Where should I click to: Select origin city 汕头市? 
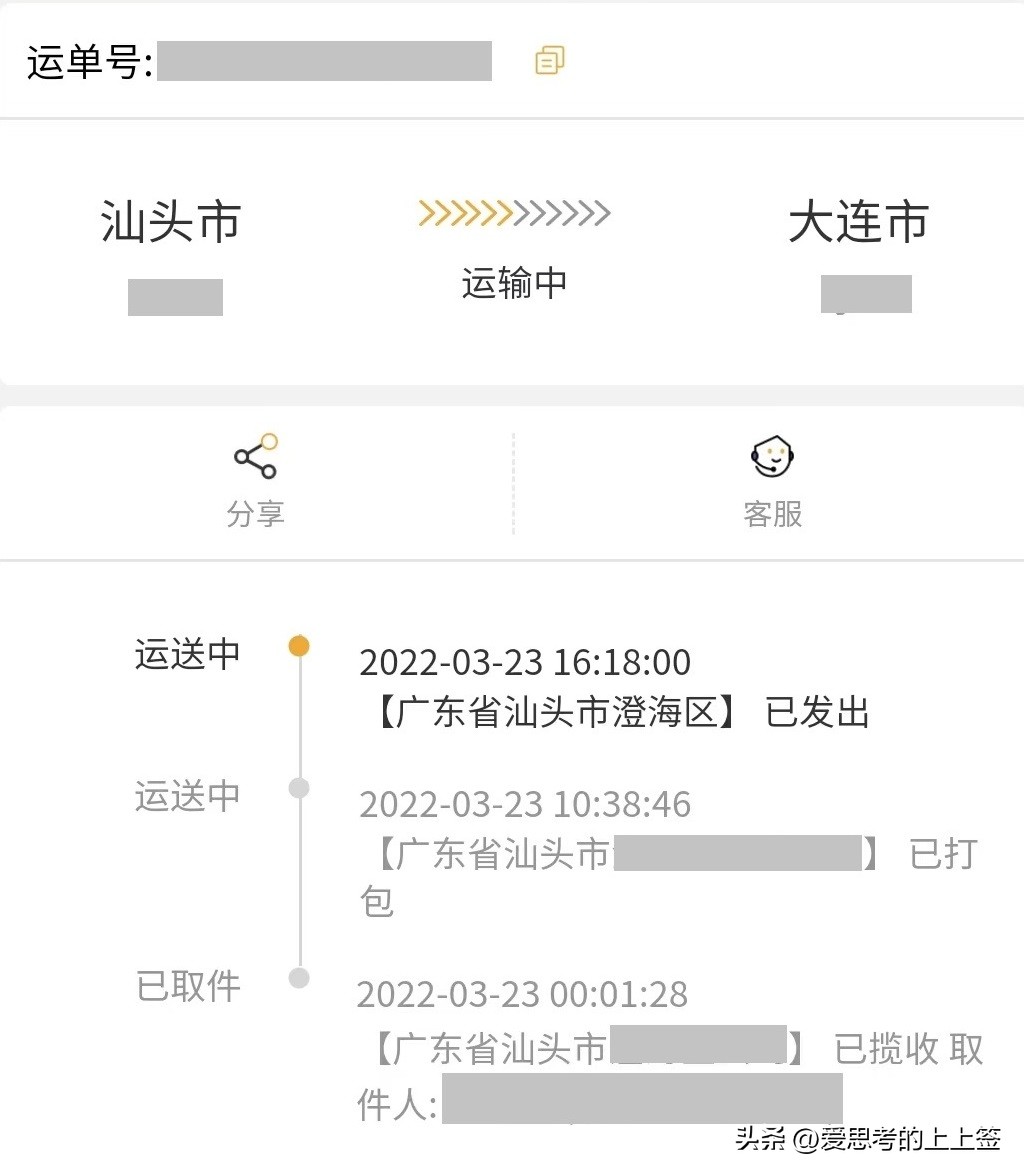170,222
